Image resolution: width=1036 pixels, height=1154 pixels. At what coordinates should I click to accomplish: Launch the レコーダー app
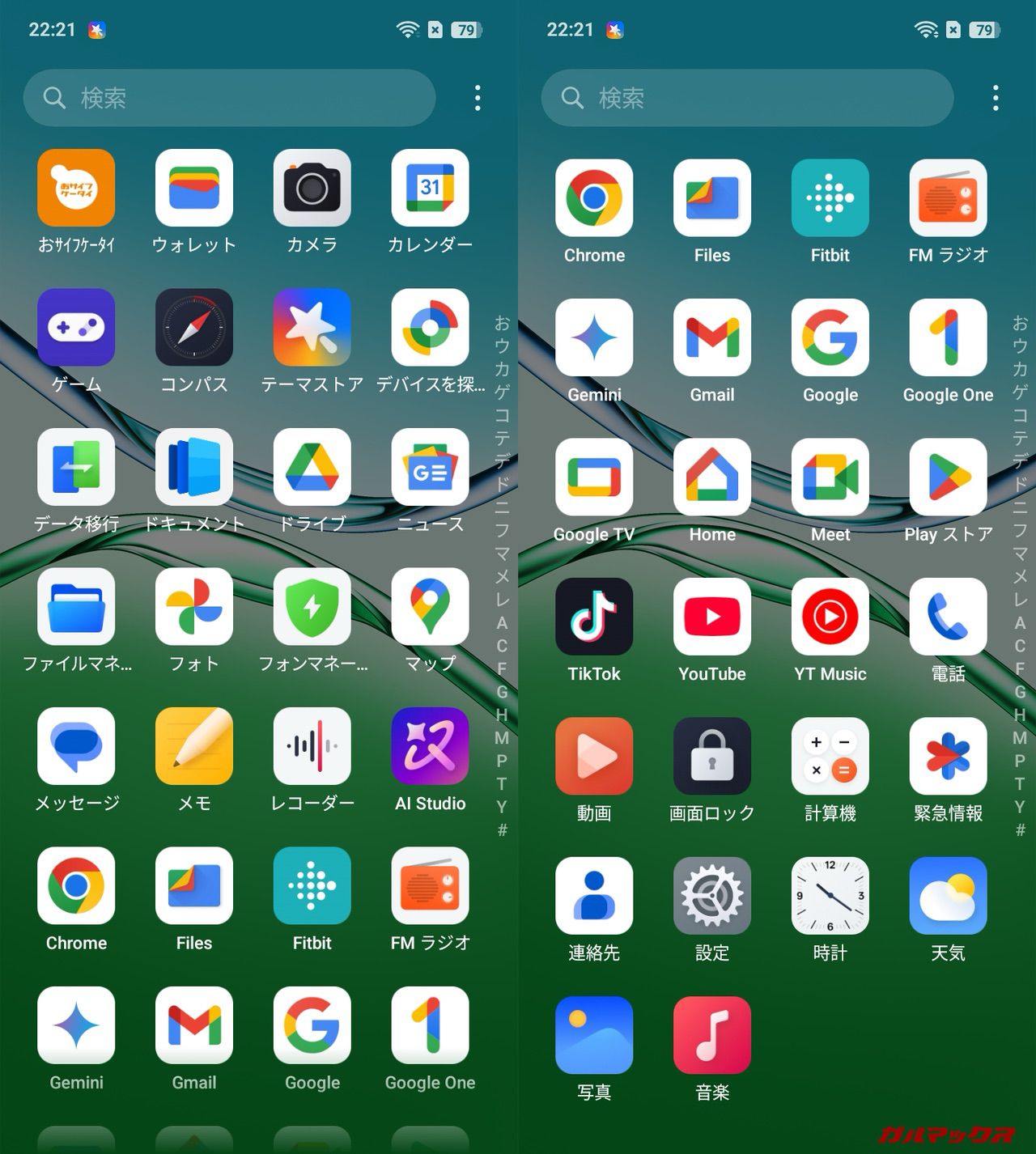312,746
